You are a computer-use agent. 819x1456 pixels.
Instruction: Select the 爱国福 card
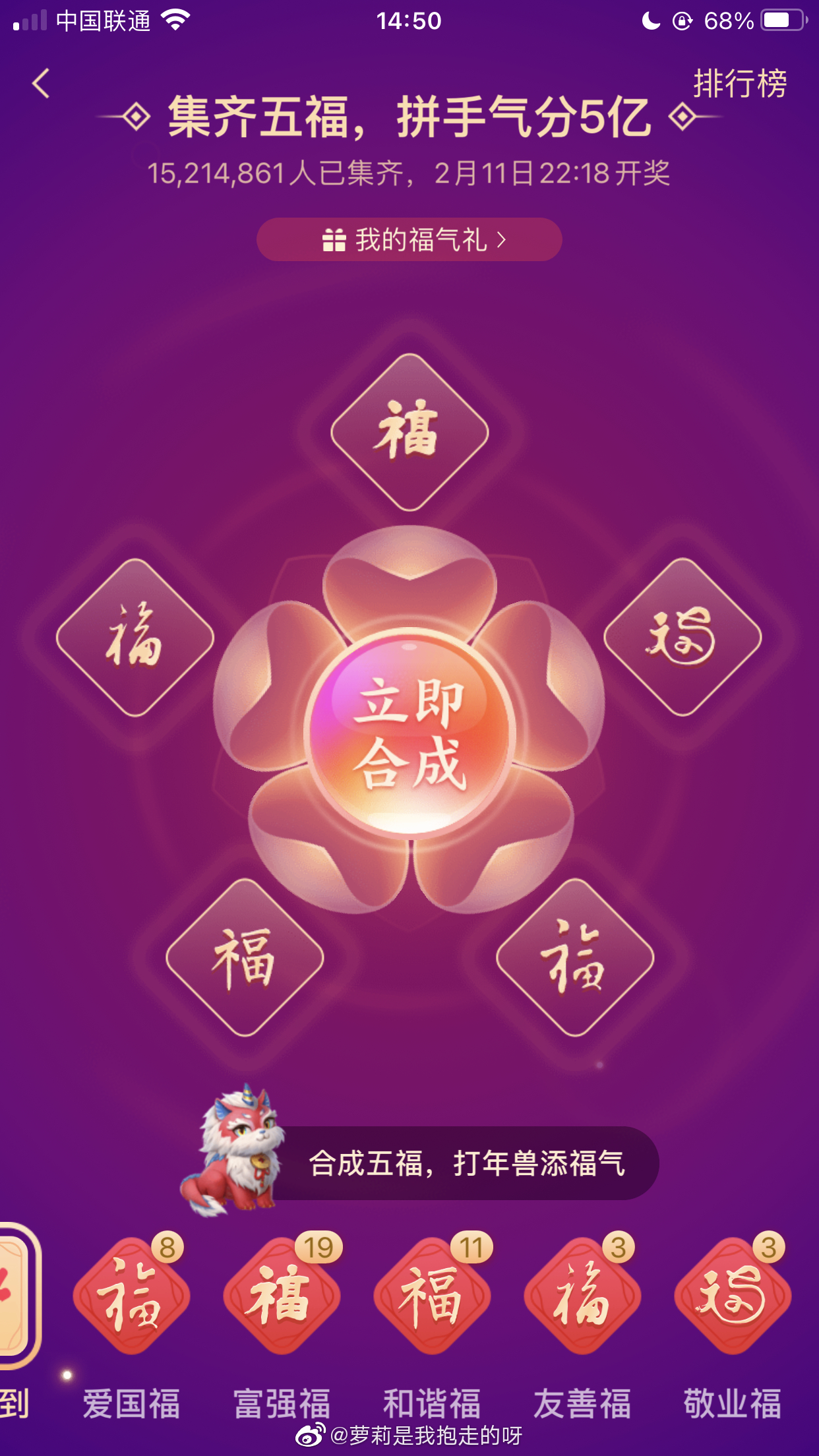131,1296
